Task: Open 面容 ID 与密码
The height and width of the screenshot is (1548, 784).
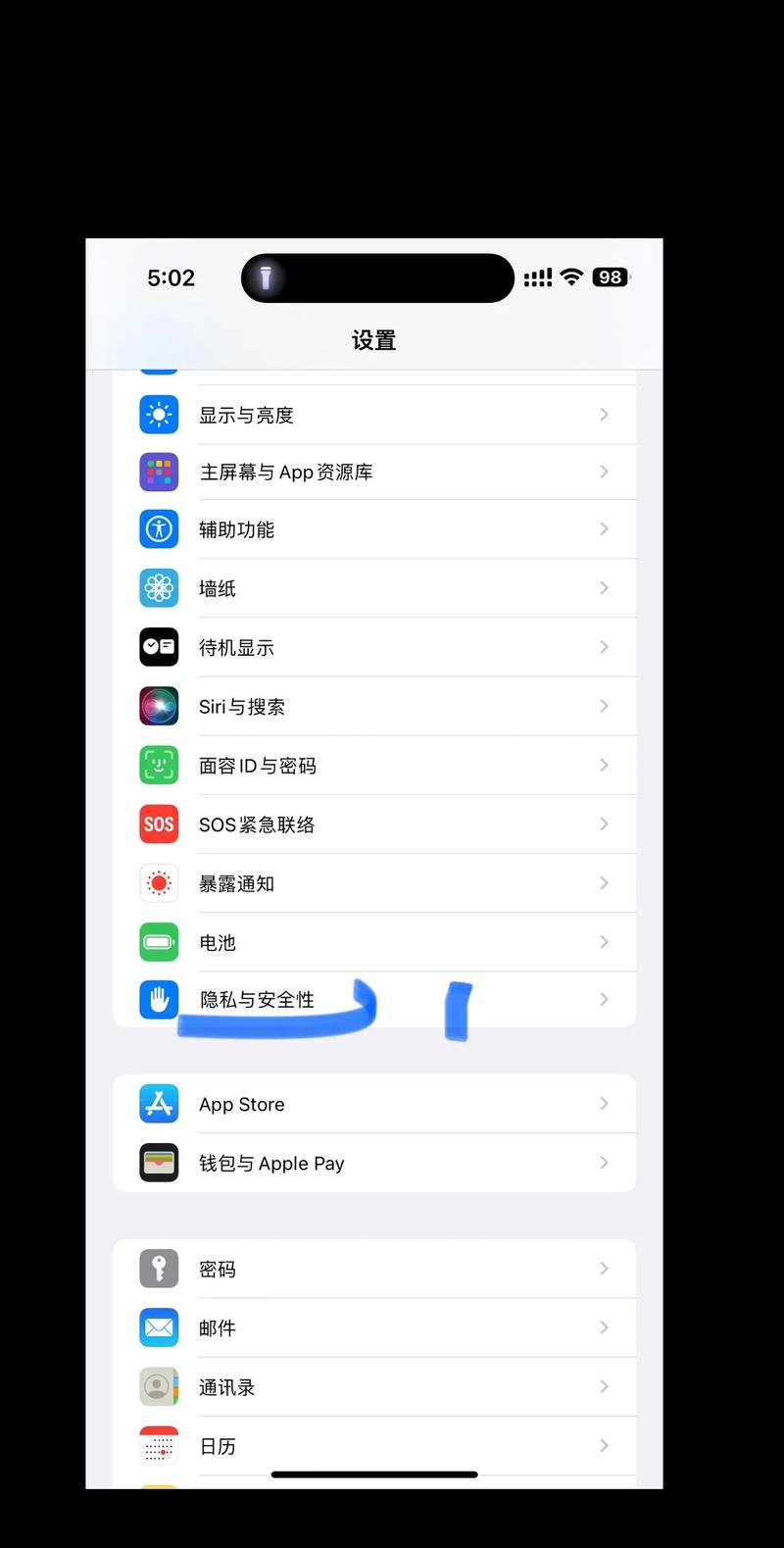Action: coord(372,766)
